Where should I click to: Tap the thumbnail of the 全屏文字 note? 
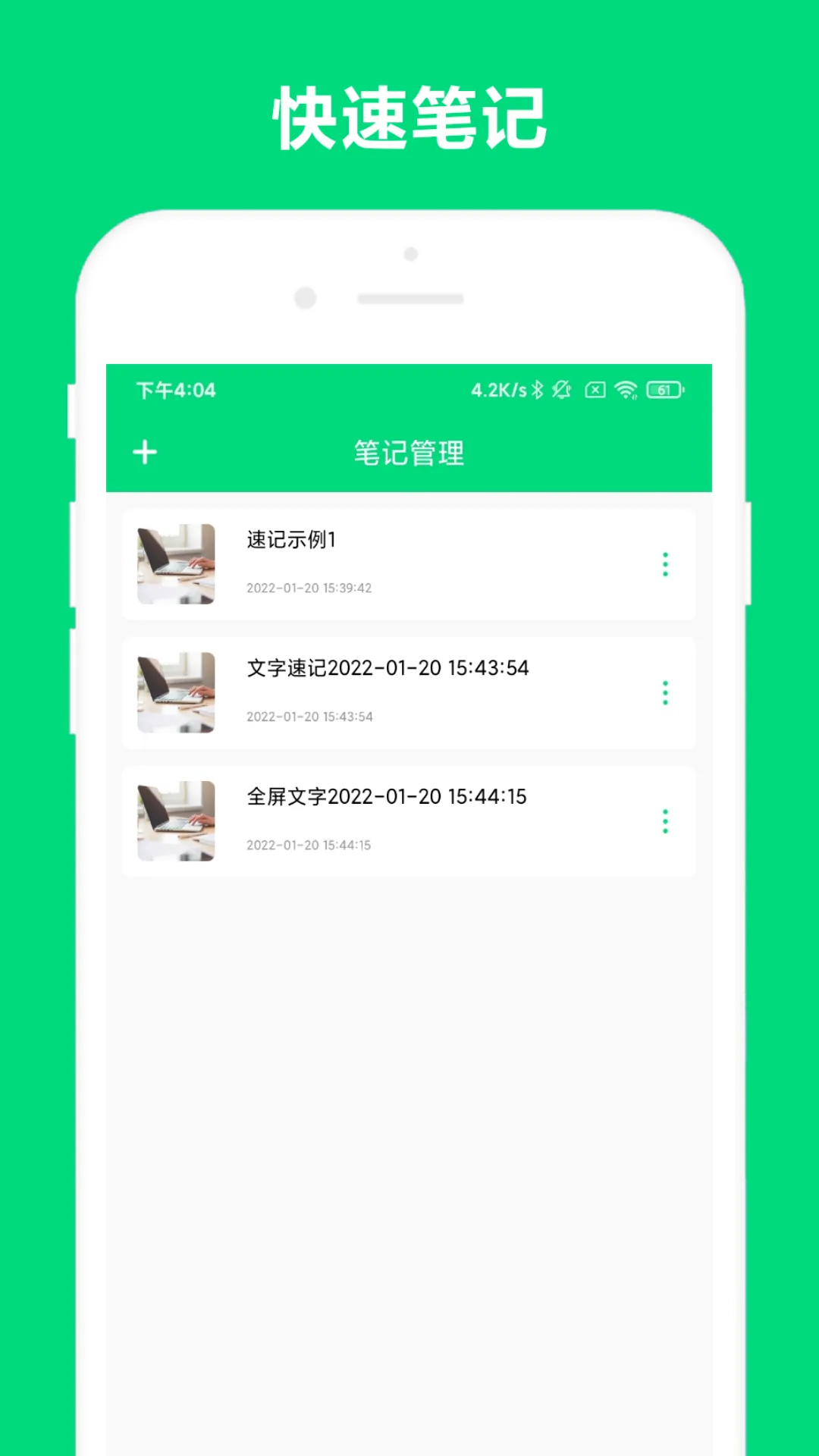(x=175, y=821)
